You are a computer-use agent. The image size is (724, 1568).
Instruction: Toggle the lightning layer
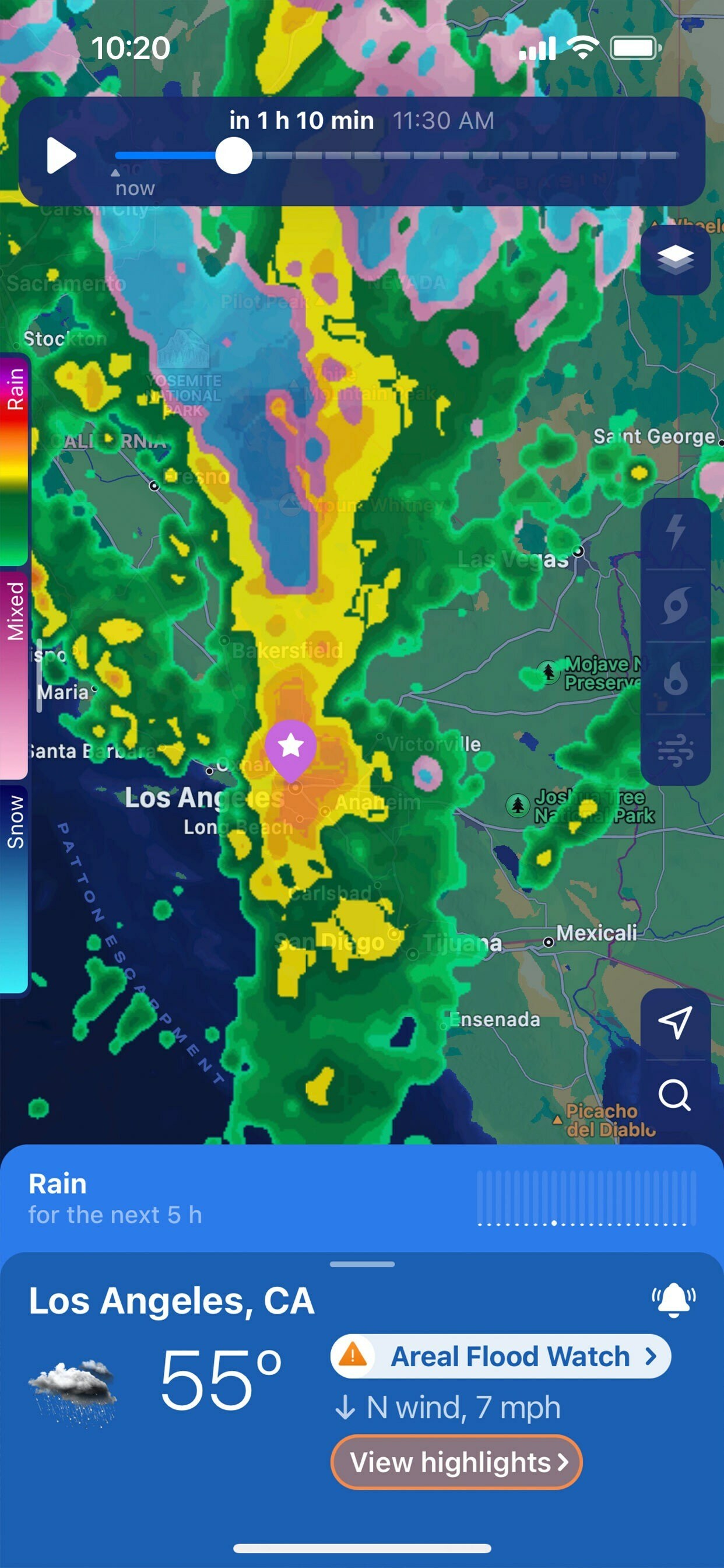676,532
